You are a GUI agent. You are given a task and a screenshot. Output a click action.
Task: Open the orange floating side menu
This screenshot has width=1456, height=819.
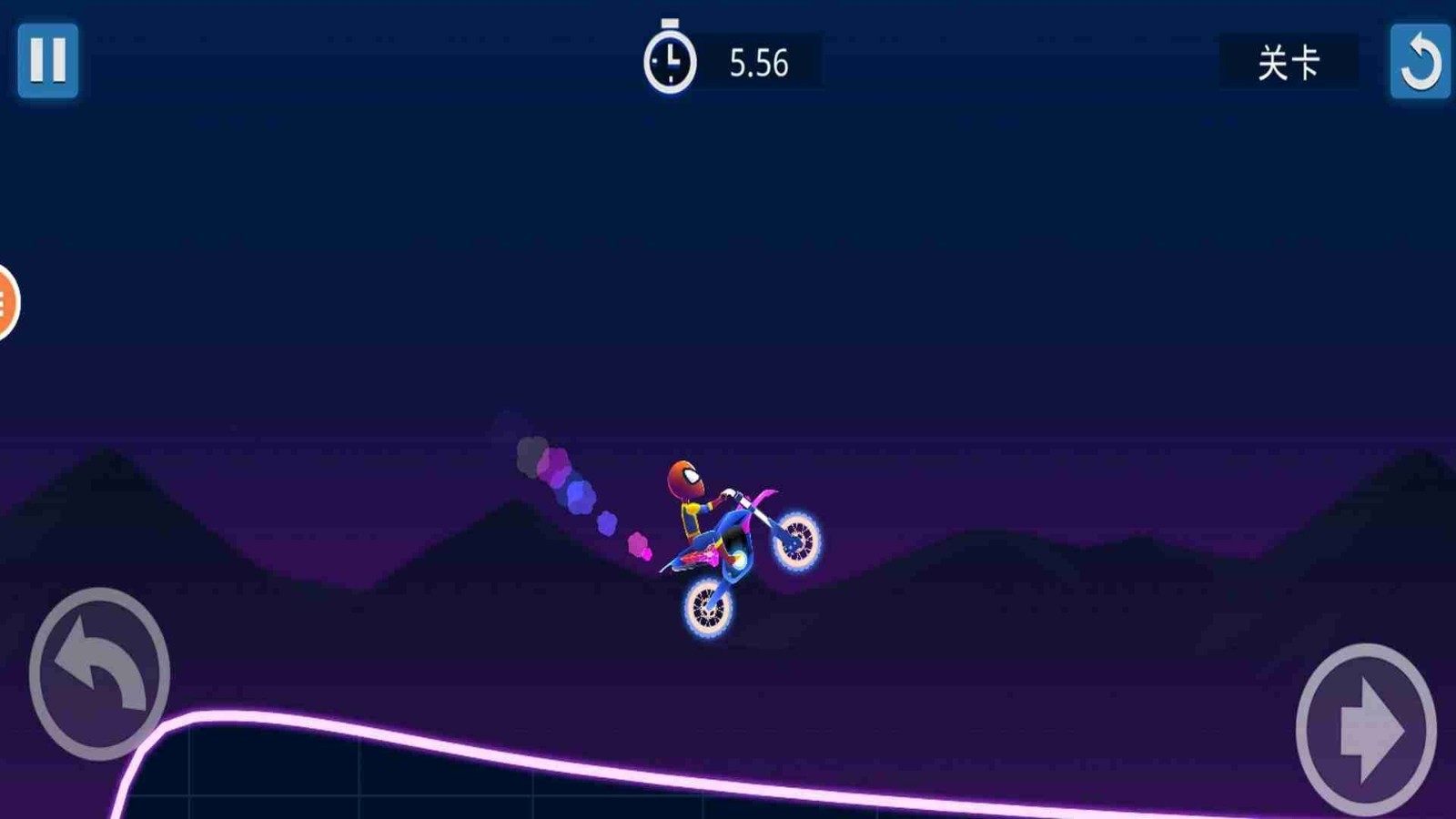5,303
